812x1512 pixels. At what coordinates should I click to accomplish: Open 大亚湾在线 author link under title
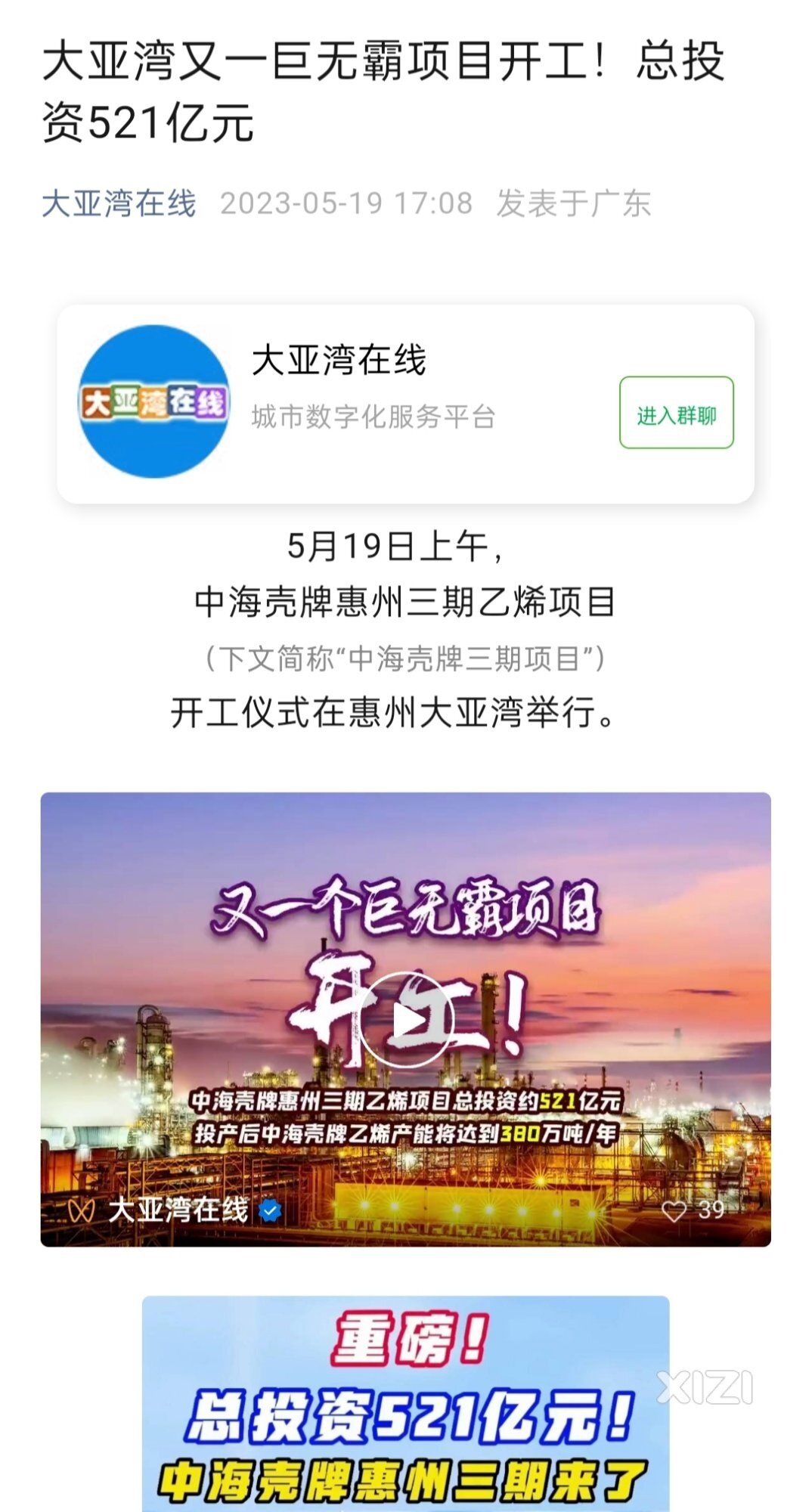tap(119, 204)
